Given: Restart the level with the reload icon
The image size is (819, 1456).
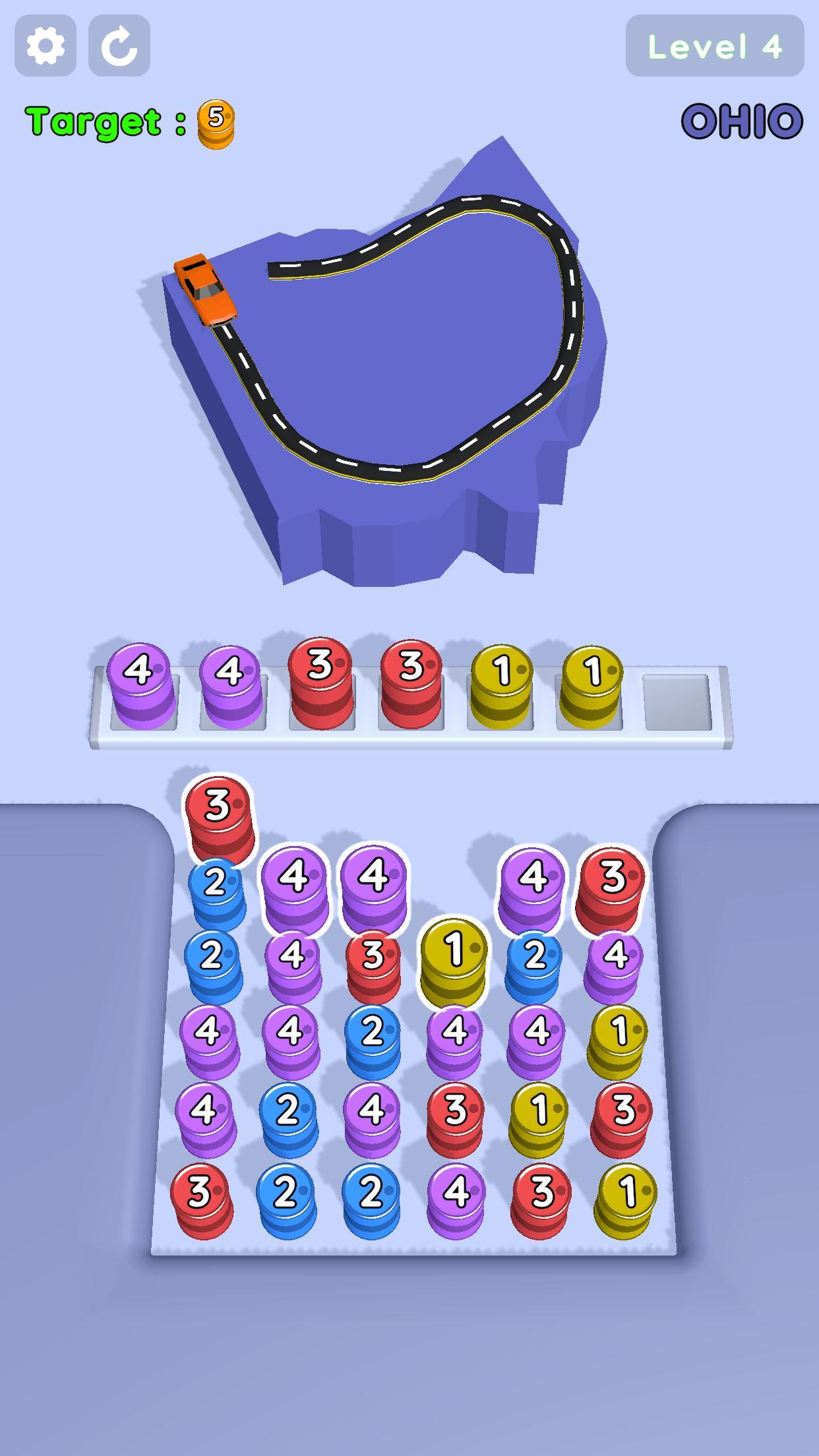Looking at the screenshot, I should tap(119, 46).
